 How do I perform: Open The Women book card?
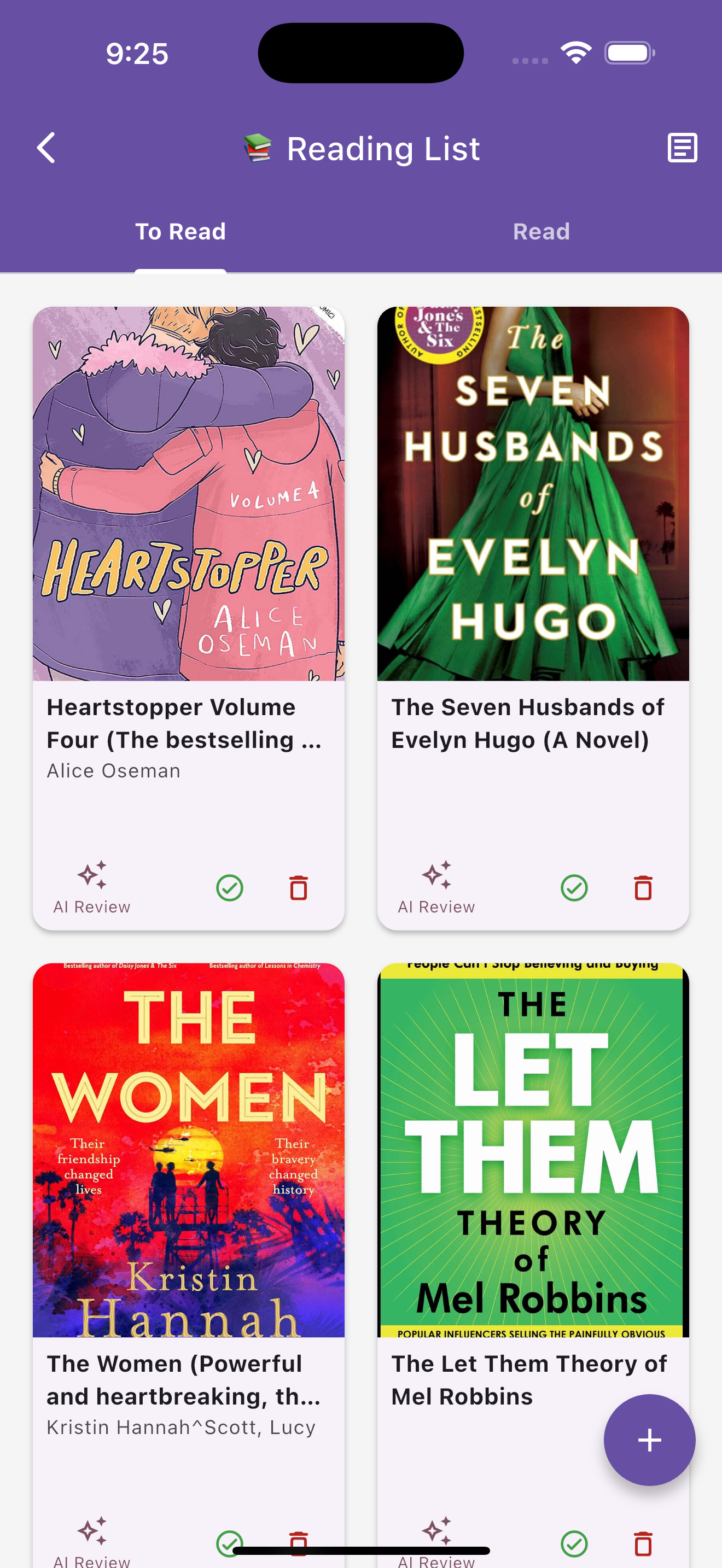[188, 1150]
